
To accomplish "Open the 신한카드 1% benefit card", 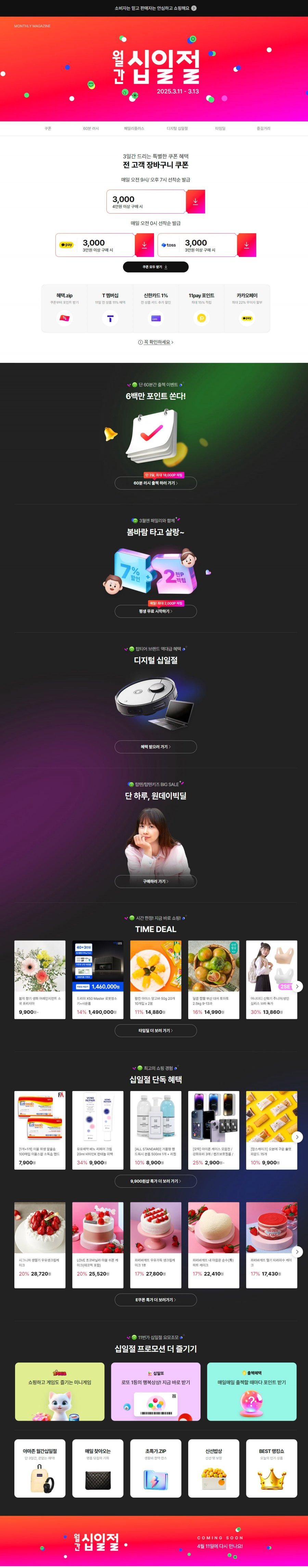I will [x=155, y=308].
